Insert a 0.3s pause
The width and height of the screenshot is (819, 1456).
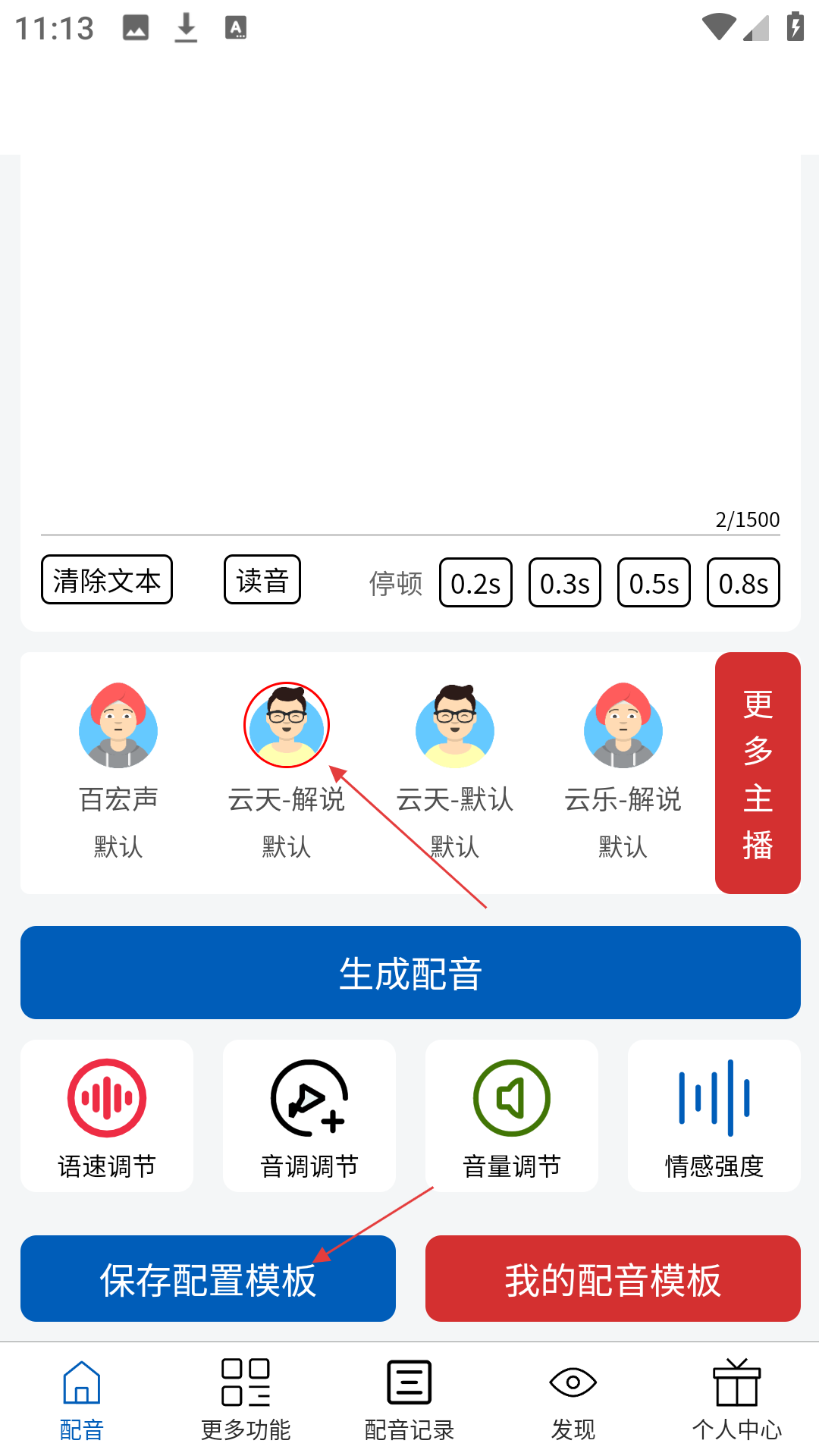pyautogui.click(x=565, y=583)
